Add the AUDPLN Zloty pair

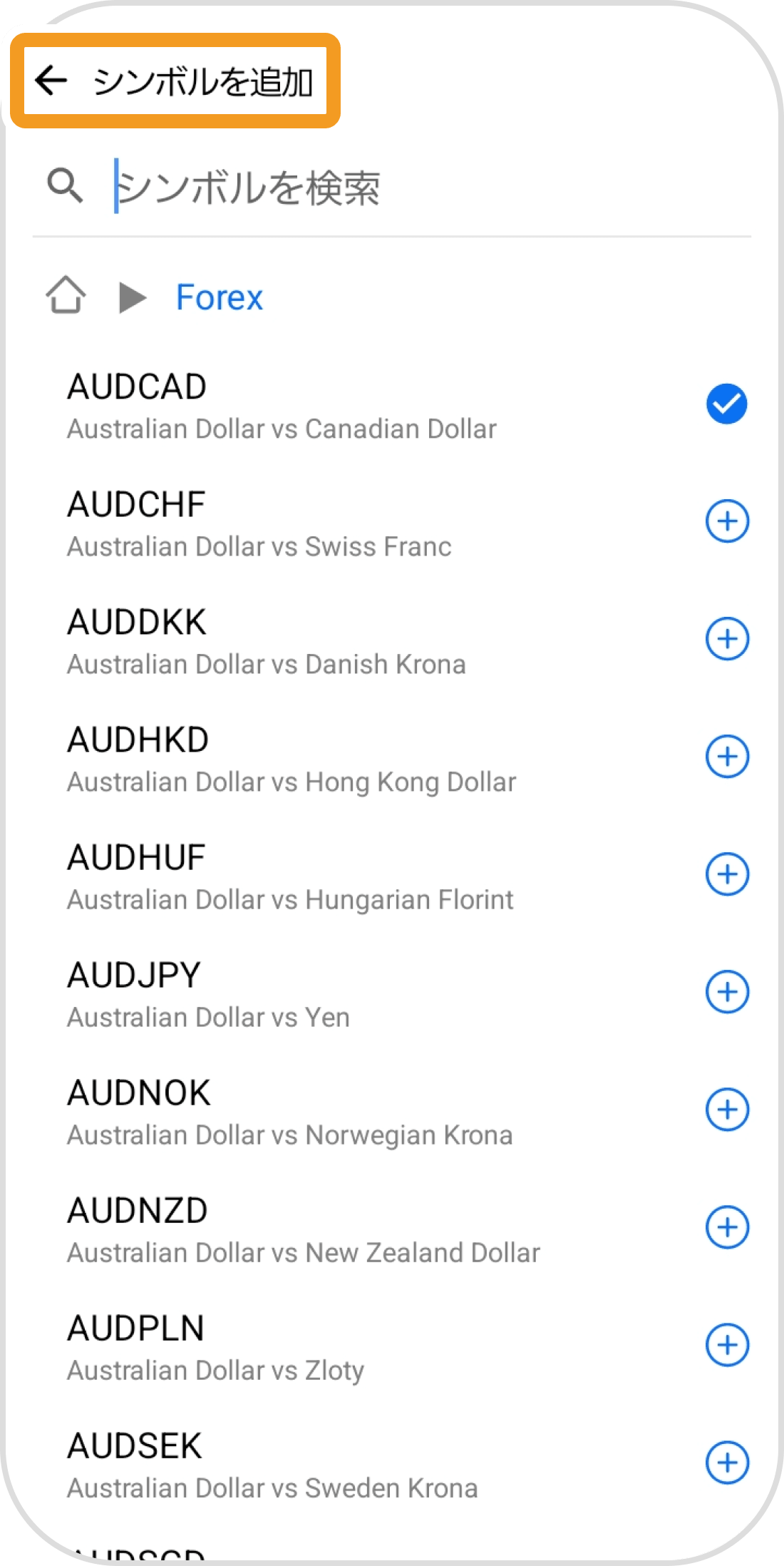(727, 1345)
